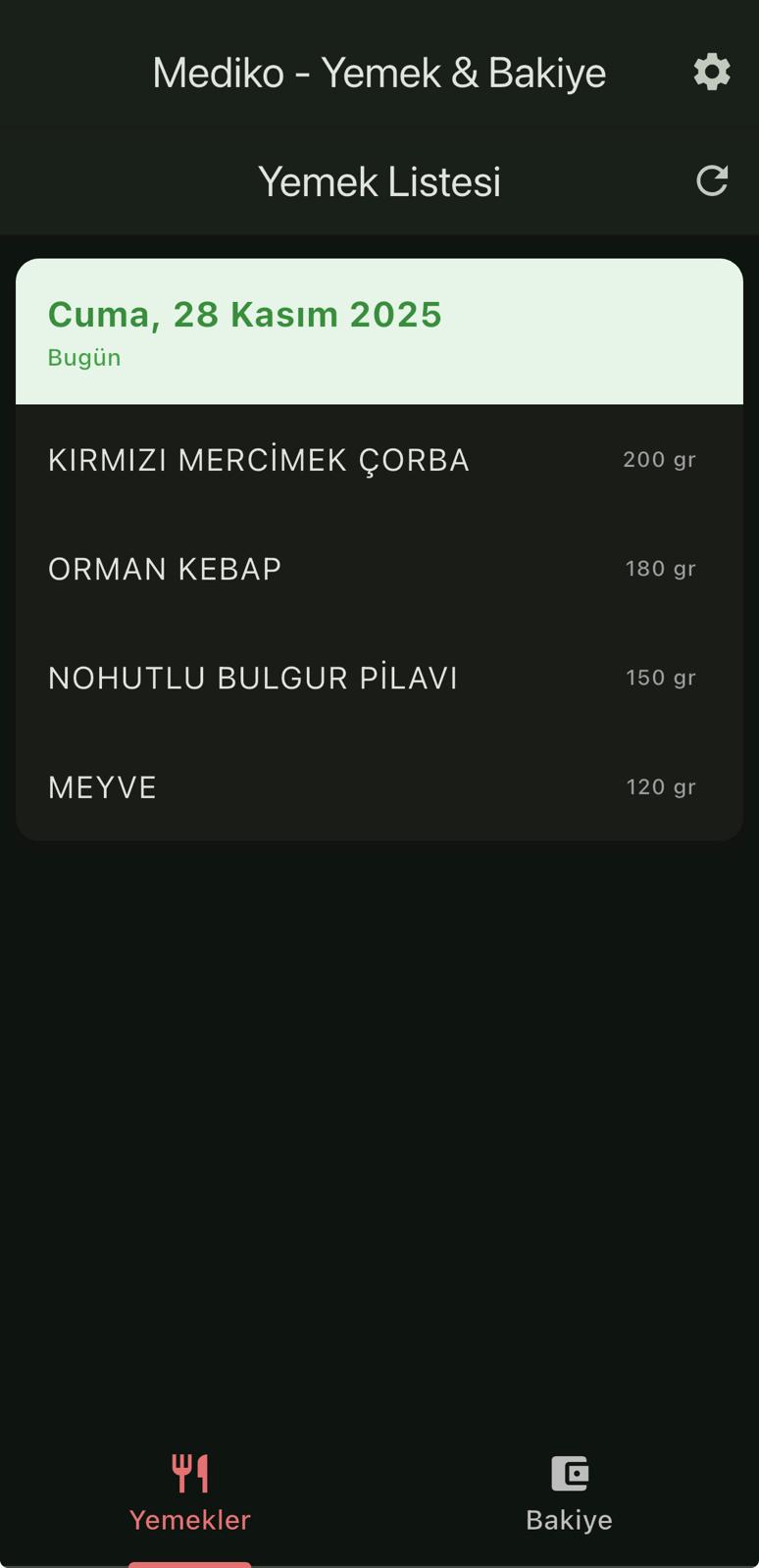Select the date Cuma, 28 Kasım 2025
This screenshot has height=1568, width=759.
[x=245, y=314]
